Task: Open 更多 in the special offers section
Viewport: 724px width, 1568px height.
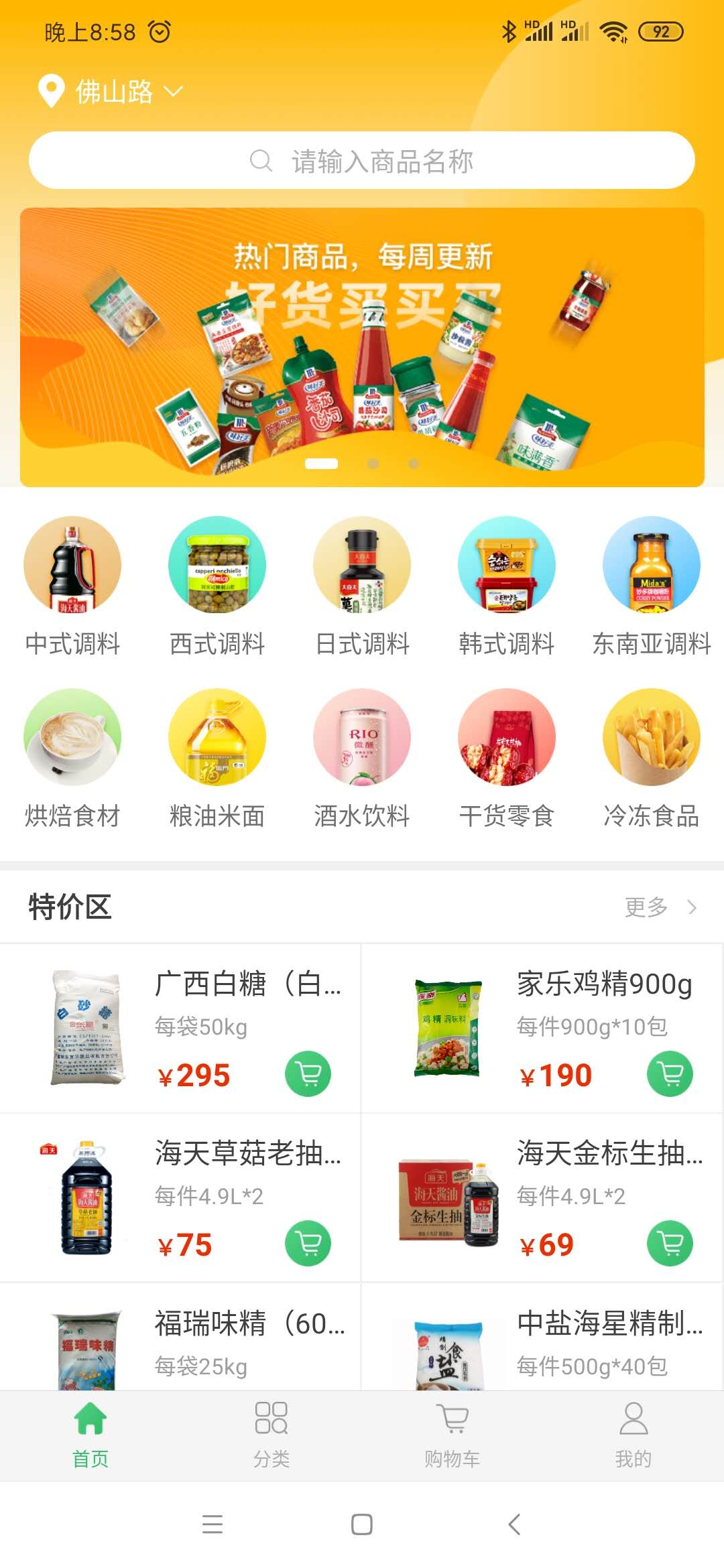Action: pyautogui.click(x=647, y=907)
